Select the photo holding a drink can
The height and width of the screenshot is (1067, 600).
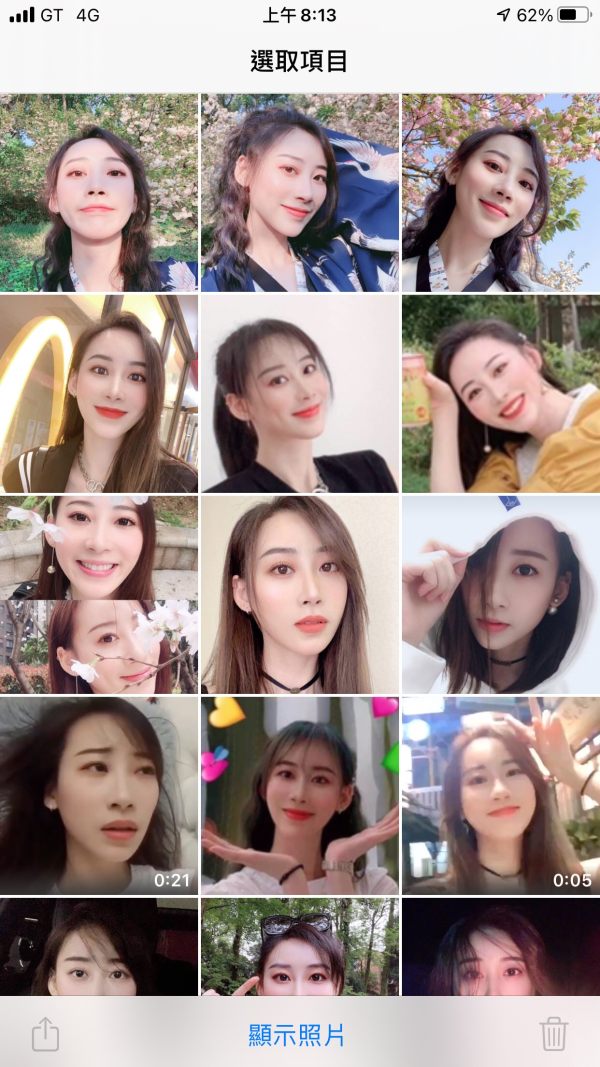pyautogui.click(x=501, y=393)
